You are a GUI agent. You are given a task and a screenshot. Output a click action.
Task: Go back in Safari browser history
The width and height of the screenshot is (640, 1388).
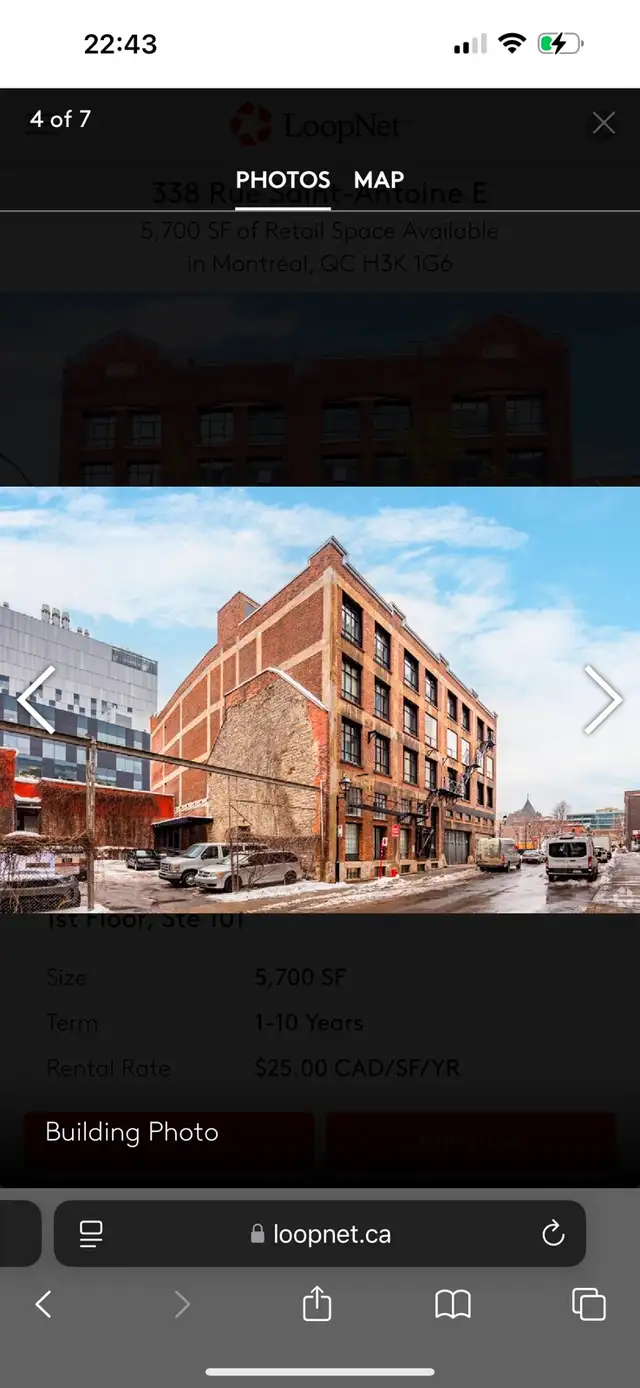pyautogui.click(x=43, y=1304)
